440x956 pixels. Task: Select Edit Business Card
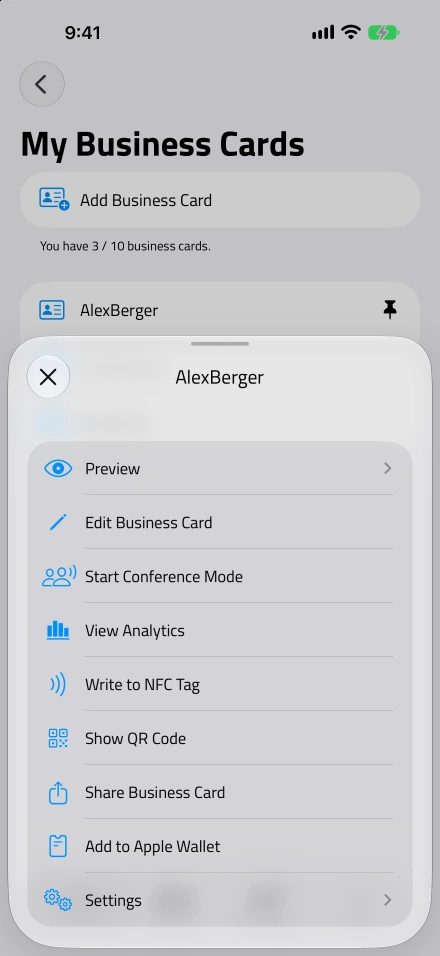(x=220, y=523)
